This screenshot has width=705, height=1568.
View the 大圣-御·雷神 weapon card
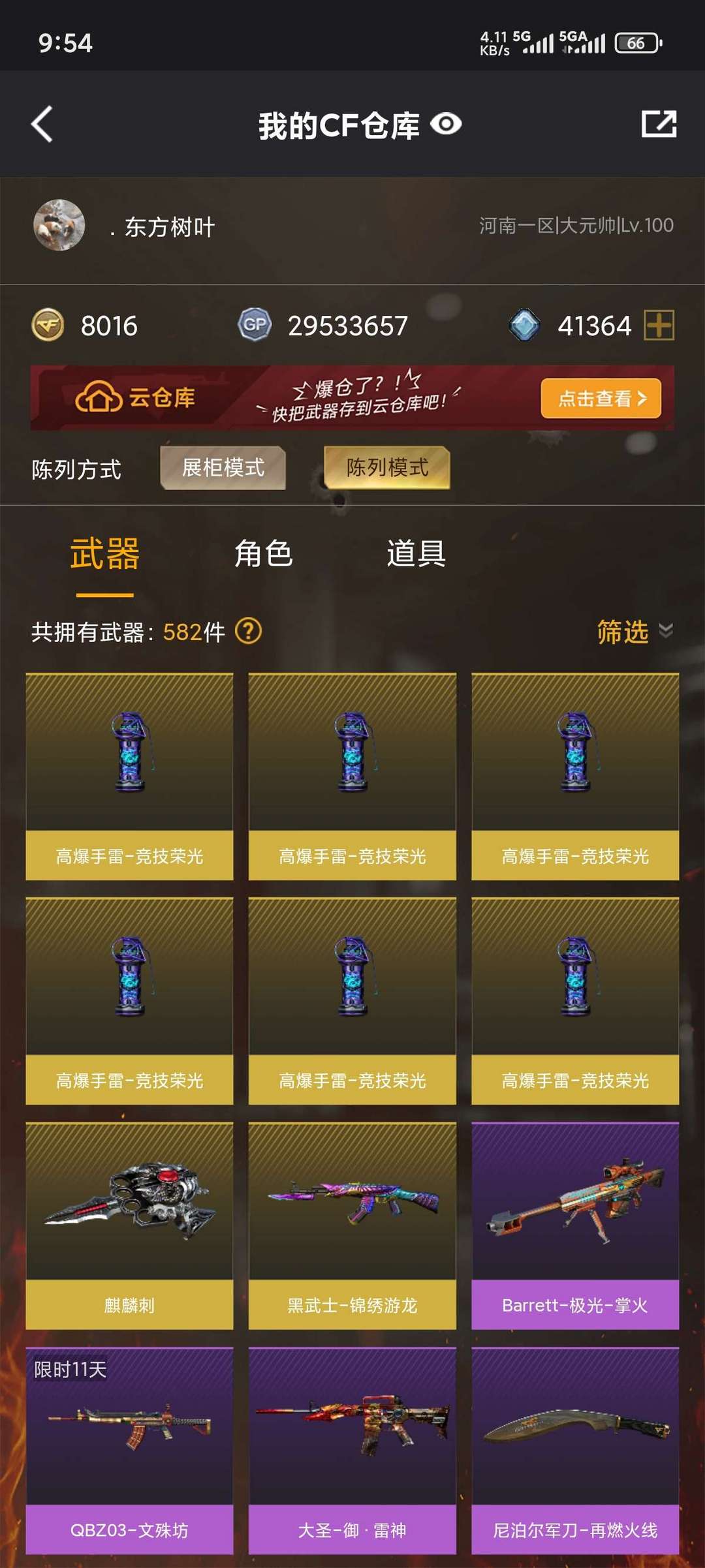click(352, 1451)
